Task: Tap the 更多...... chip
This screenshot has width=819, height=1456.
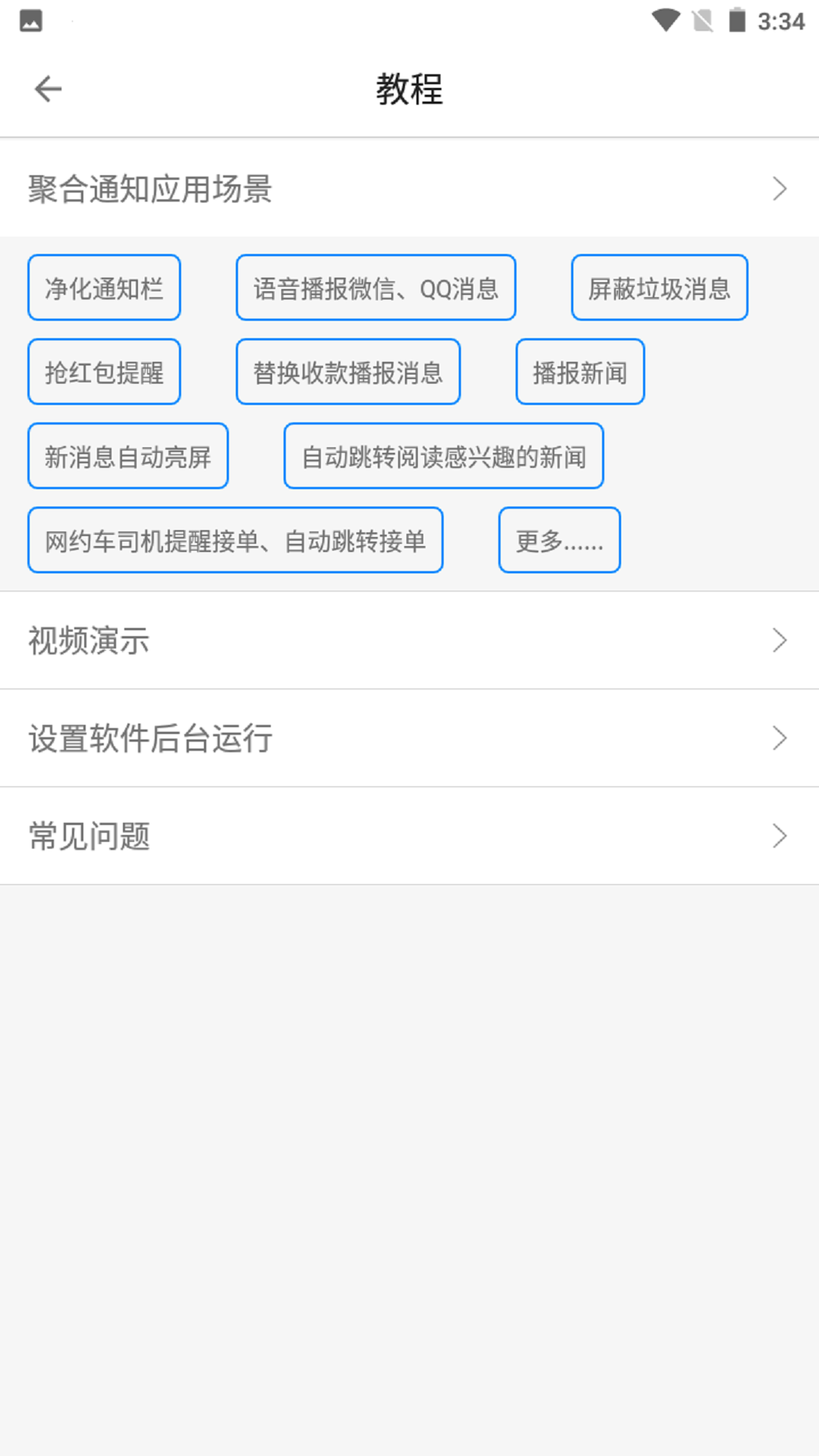Action: (560, 541)
